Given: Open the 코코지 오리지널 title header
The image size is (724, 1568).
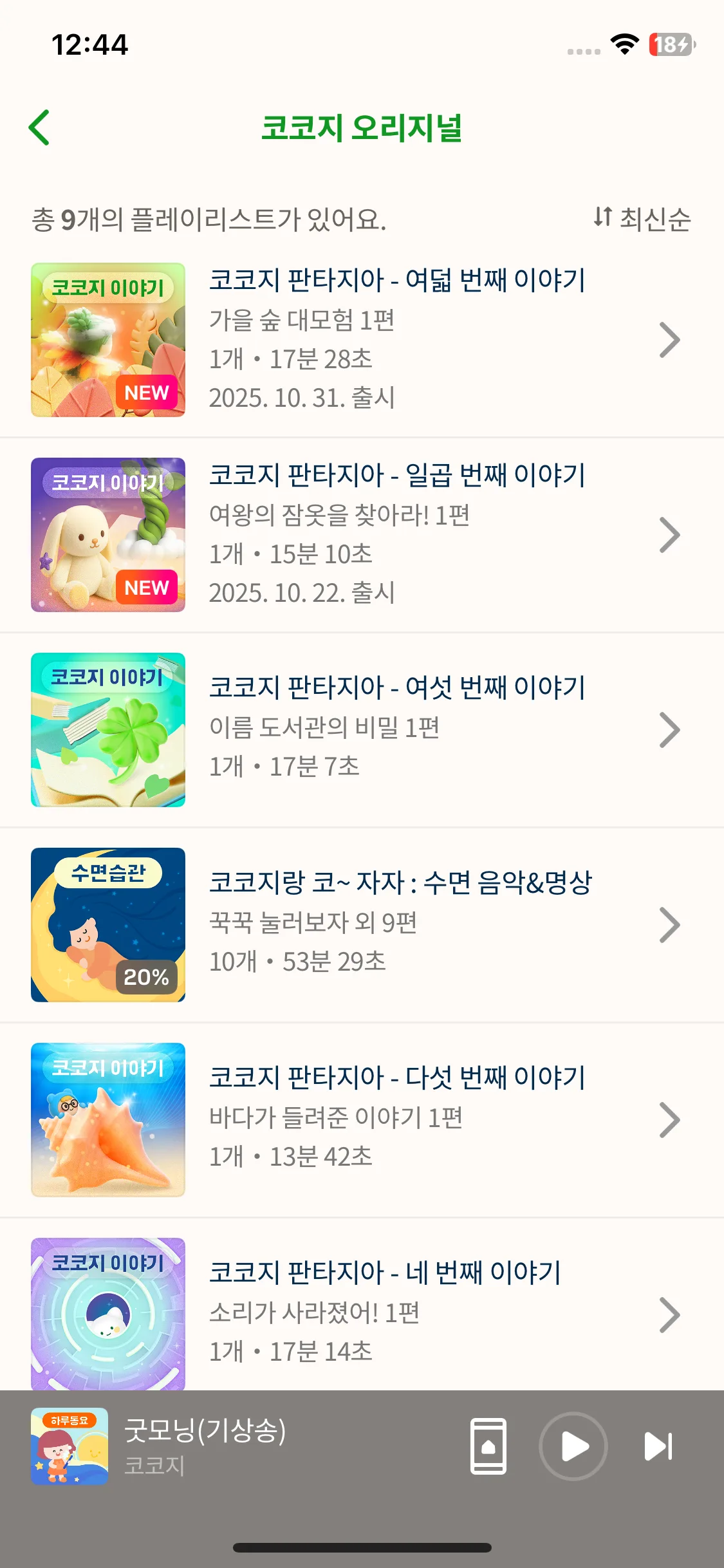Looking at the screenshot, I should tap(362, 127).
